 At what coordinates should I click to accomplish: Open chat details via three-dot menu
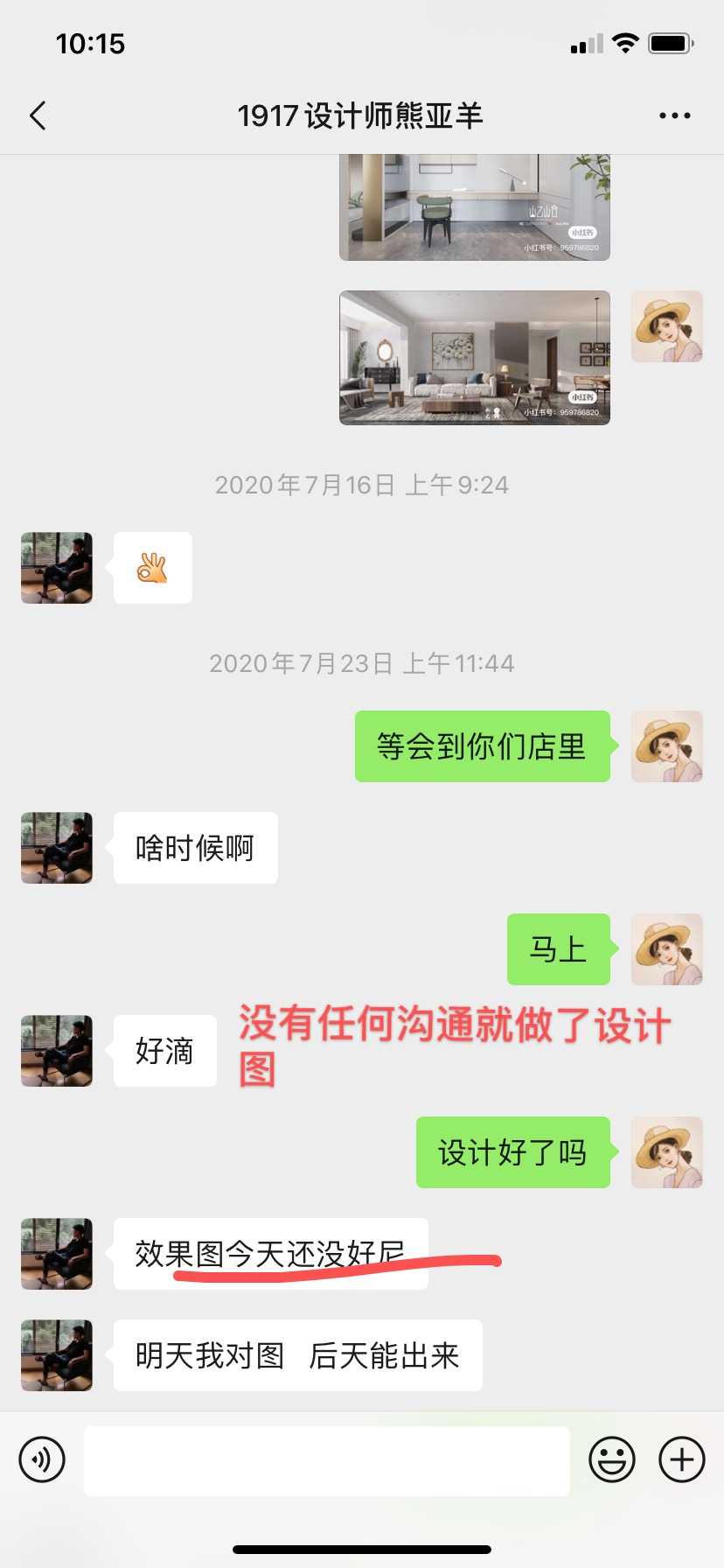click(674, 115)
